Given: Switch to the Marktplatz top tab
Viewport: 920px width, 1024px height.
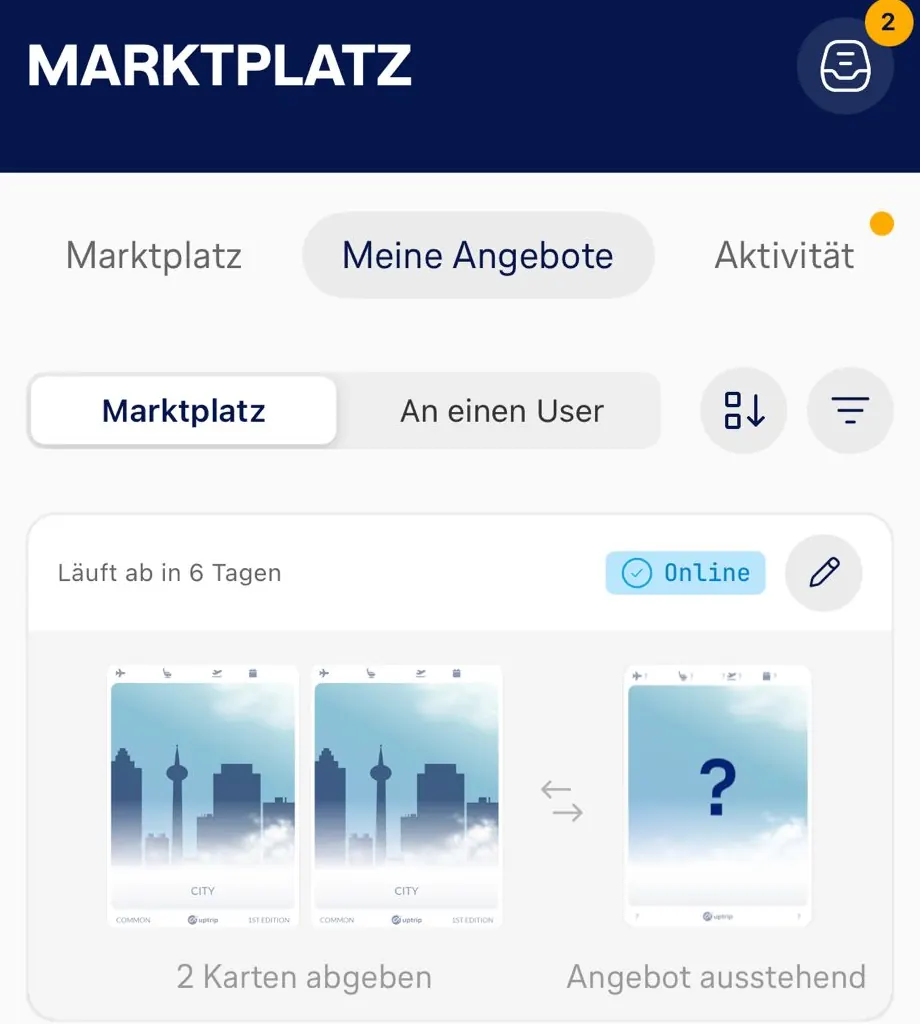Looking at the screenshot, I should tap(154, 256).
